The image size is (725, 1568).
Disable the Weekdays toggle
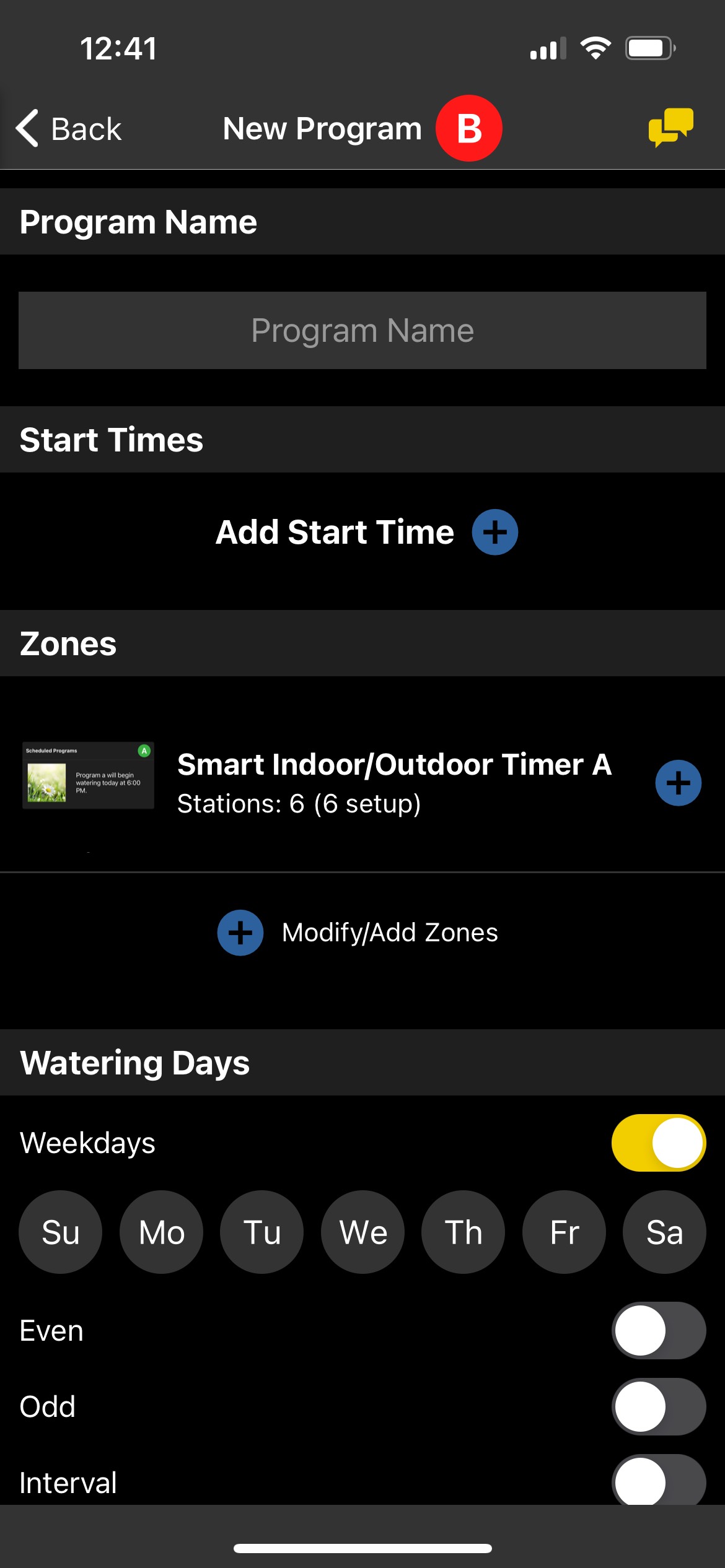pos(658,1143)
